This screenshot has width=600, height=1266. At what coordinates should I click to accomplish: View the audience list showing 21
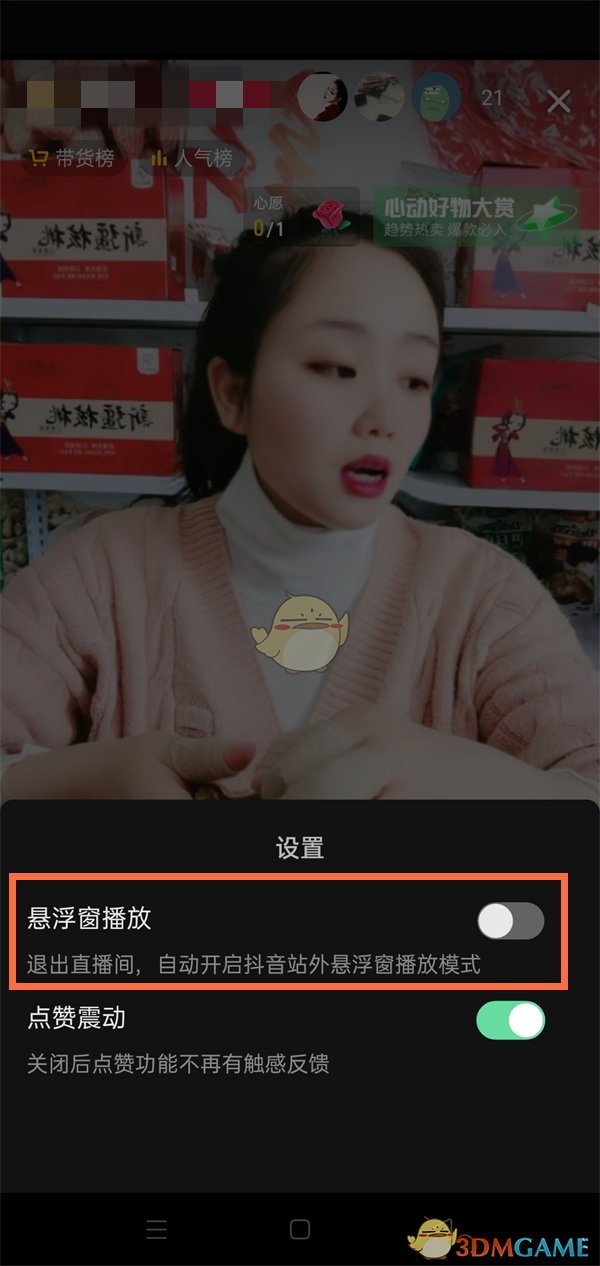point(491,98)
